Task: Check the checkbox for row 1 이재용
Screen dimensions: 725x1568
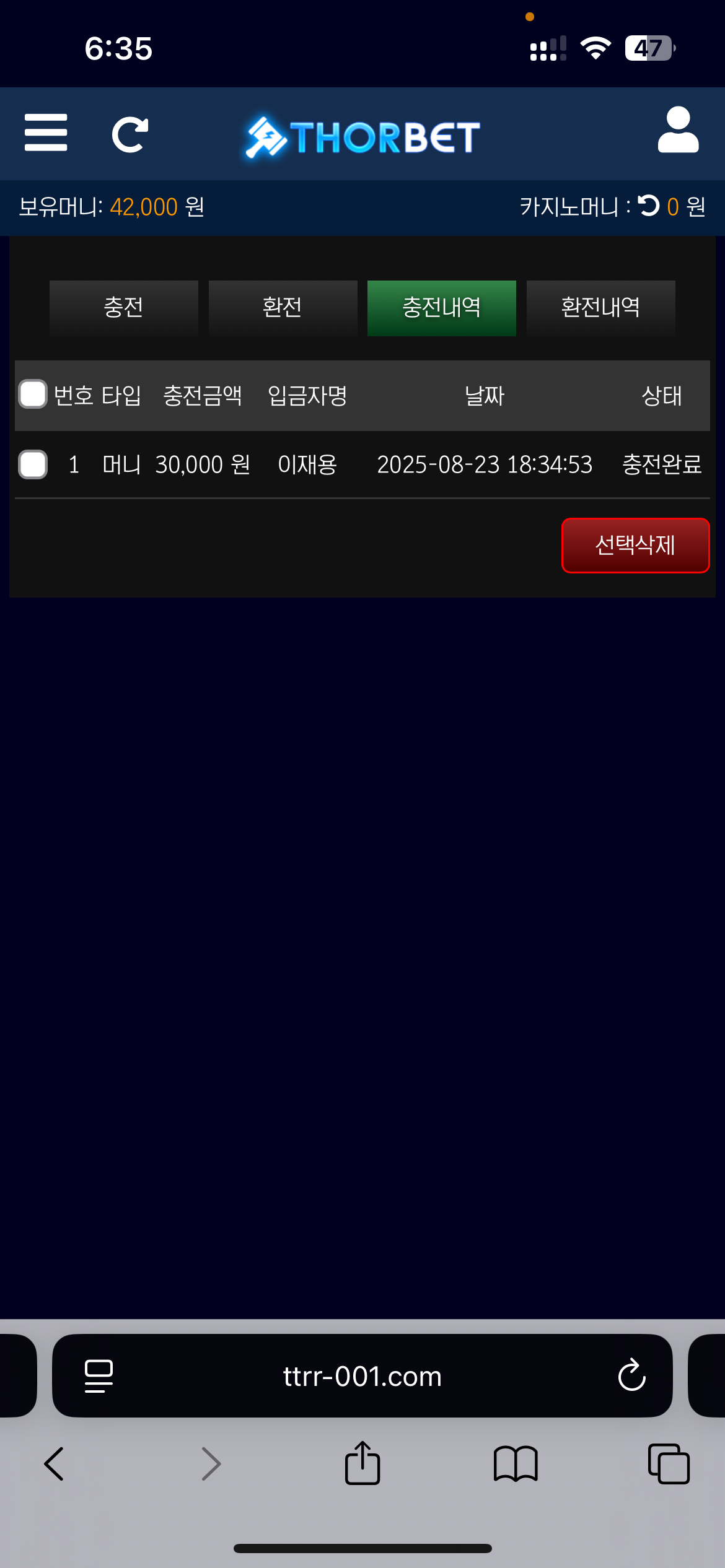Action: 33,464
